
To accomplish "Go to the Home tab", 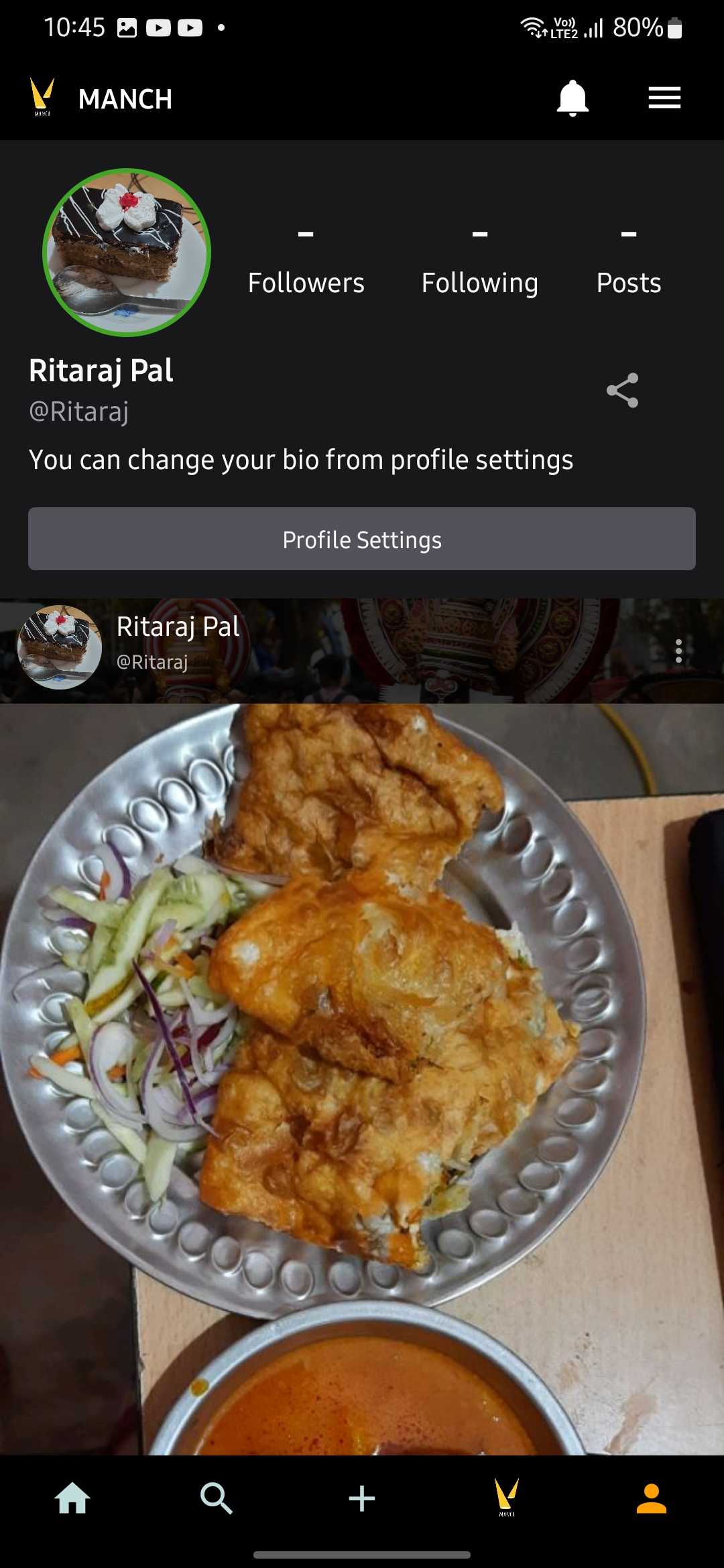I will pos(72,1498).
